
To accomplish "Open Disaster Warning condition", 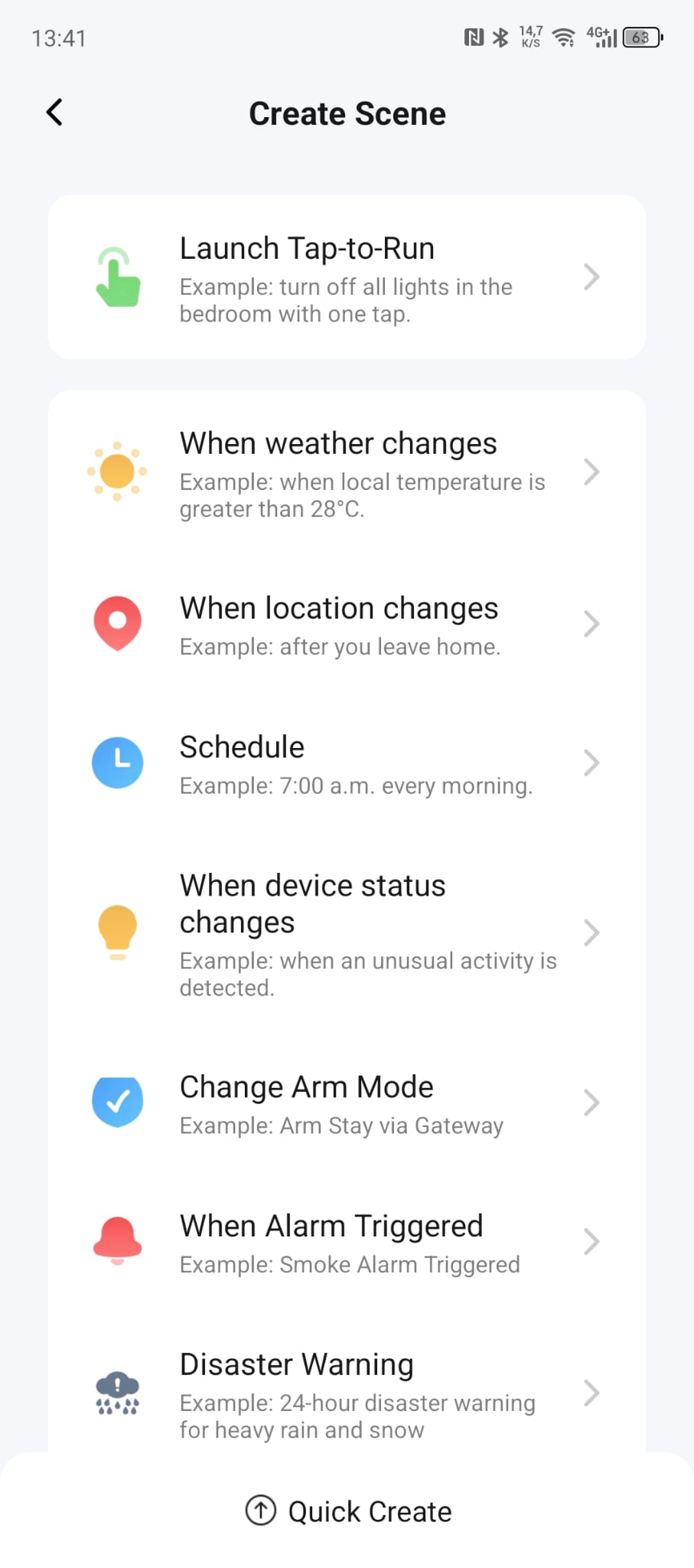I will (x=347, y=1393).
